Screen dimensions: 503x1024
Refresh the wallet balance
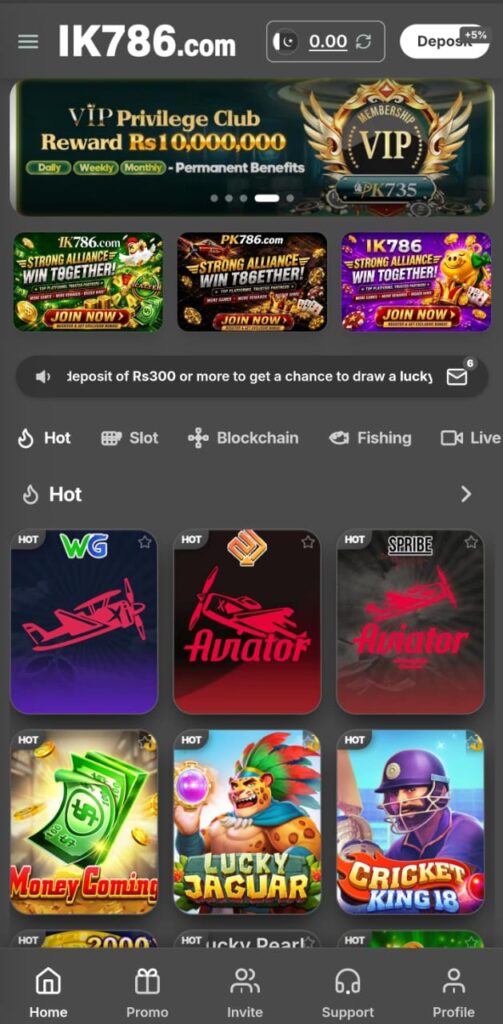[x=363, y=42]
